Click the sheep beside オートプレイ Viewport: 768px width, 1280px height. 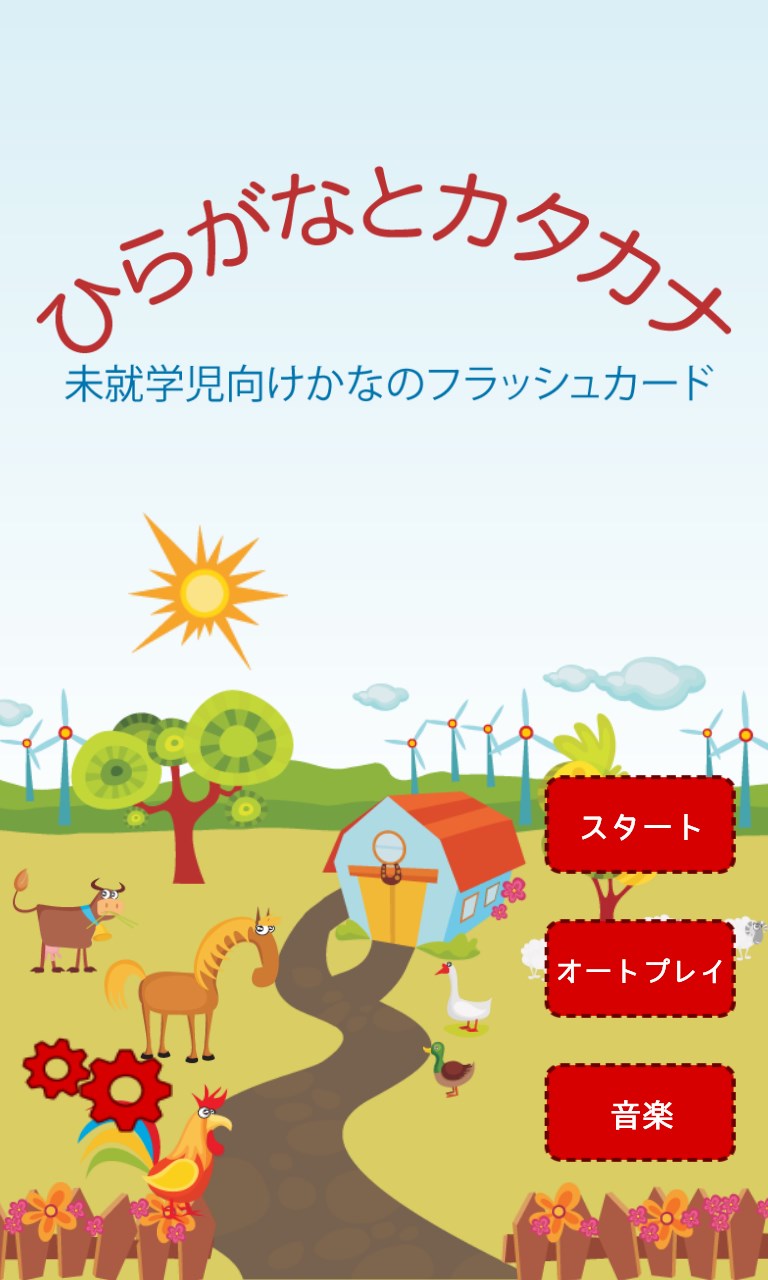(747, 935)
